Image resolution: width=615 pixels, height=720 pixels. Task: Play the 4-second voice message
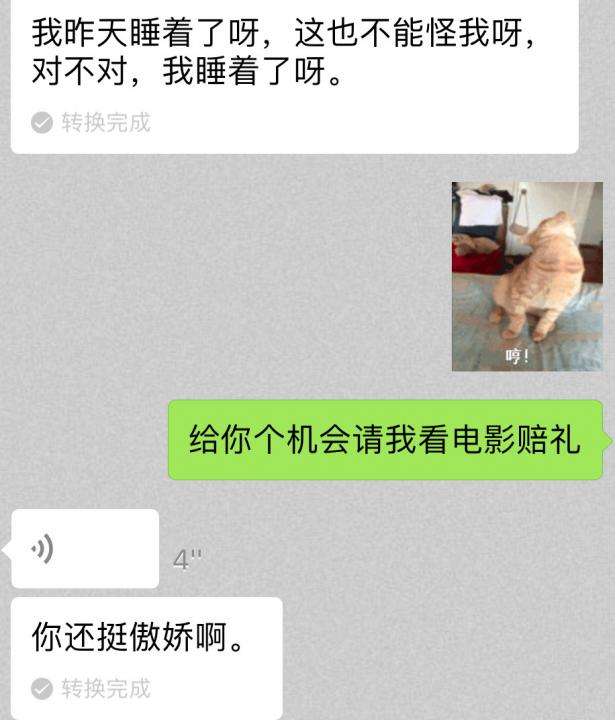tap(84, 549)
